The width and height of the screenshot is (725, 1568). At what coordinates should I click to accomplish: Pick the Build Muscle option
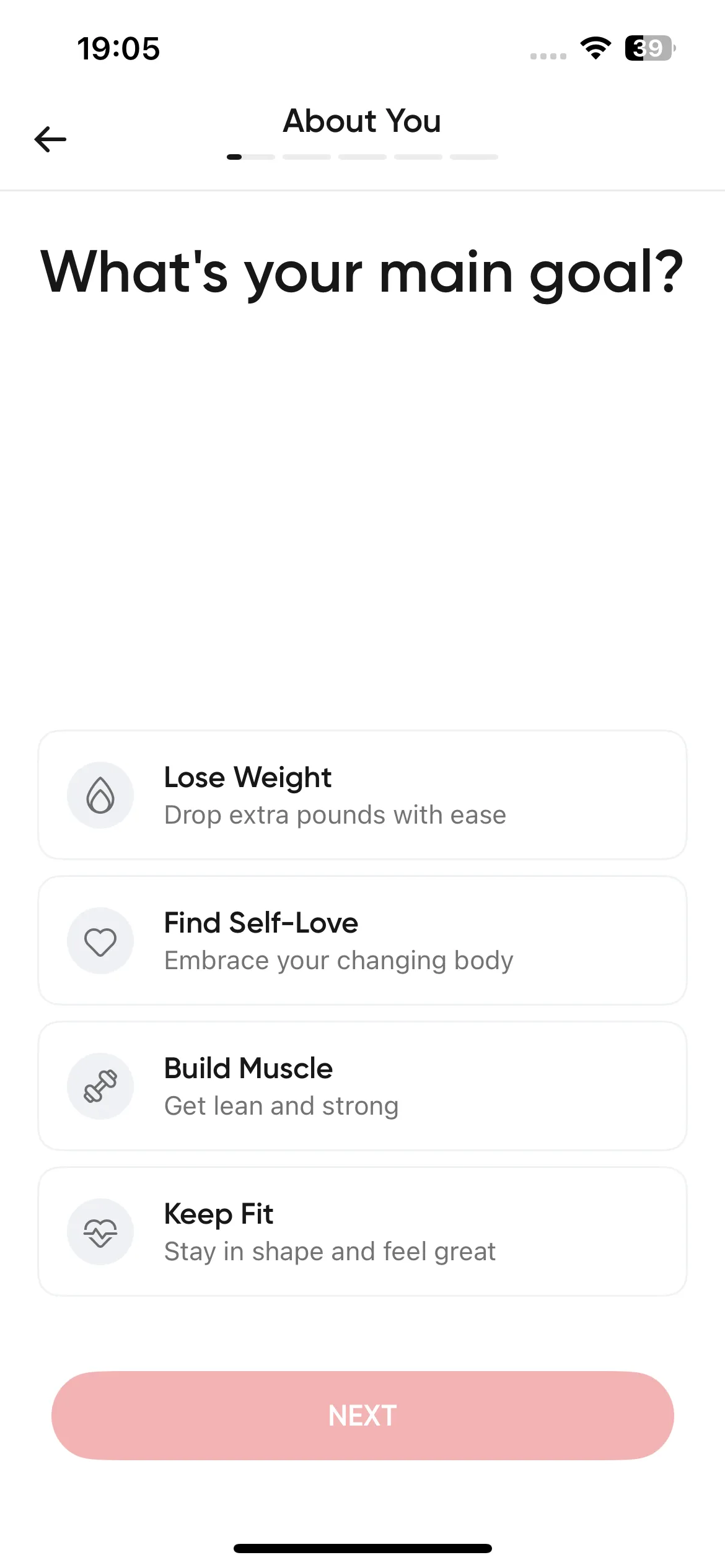(362, 1086)
